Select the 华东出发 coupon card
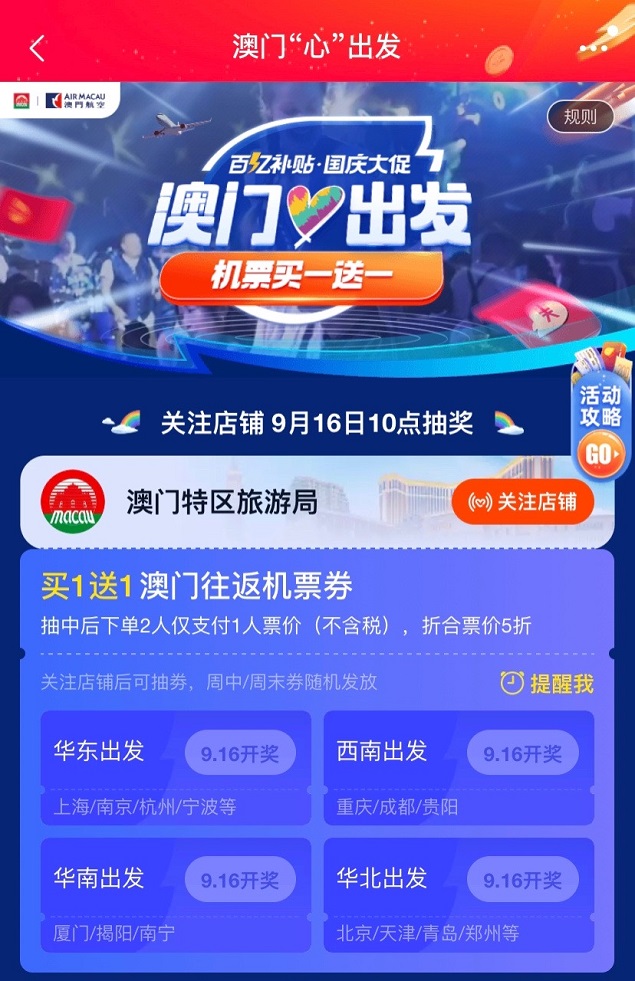The height and width of the screenshot is (981, 635). point(175,767)
